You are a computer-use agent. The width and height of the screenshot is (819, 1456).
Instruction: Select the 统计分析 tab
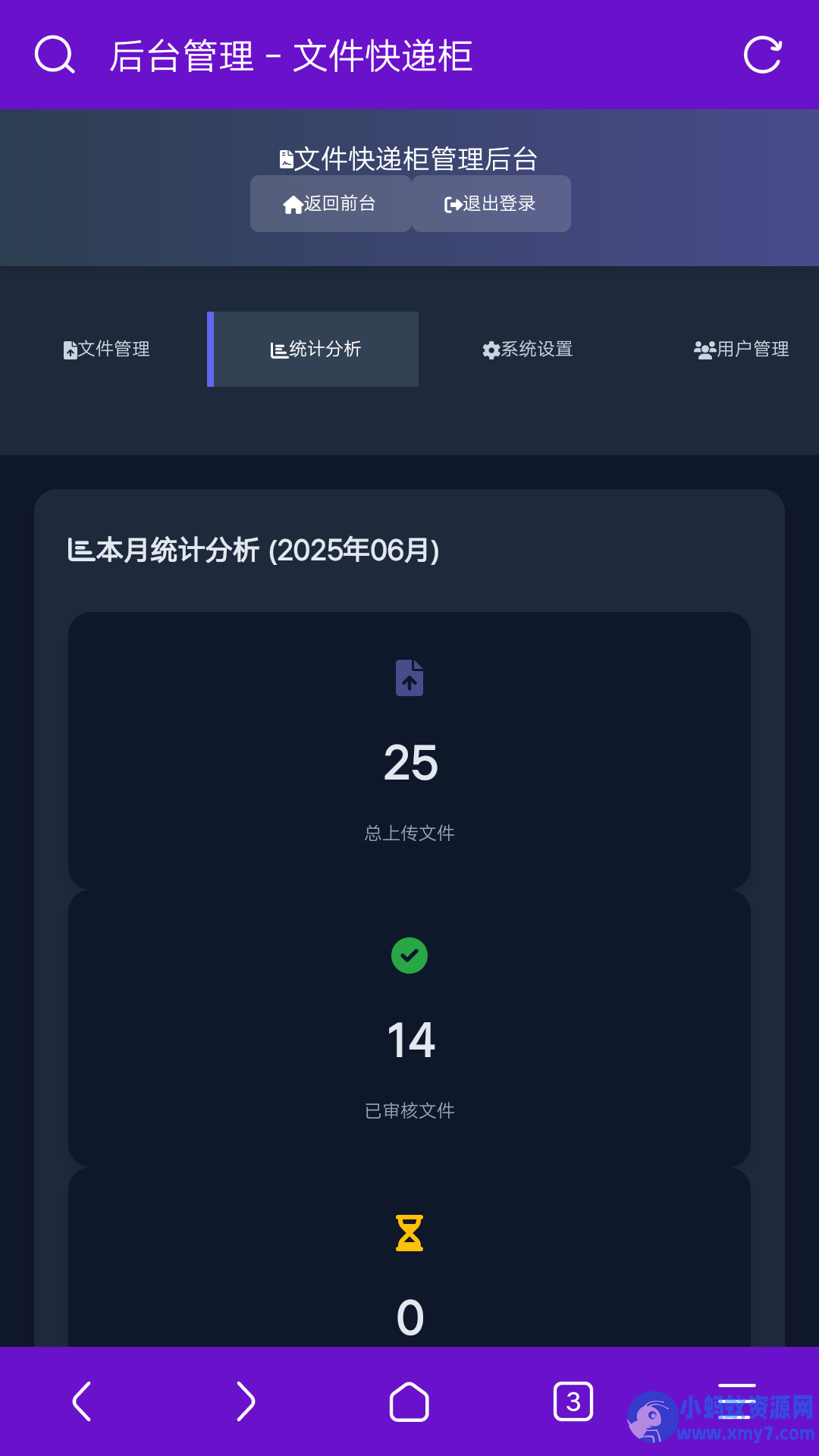pos(313,349)
